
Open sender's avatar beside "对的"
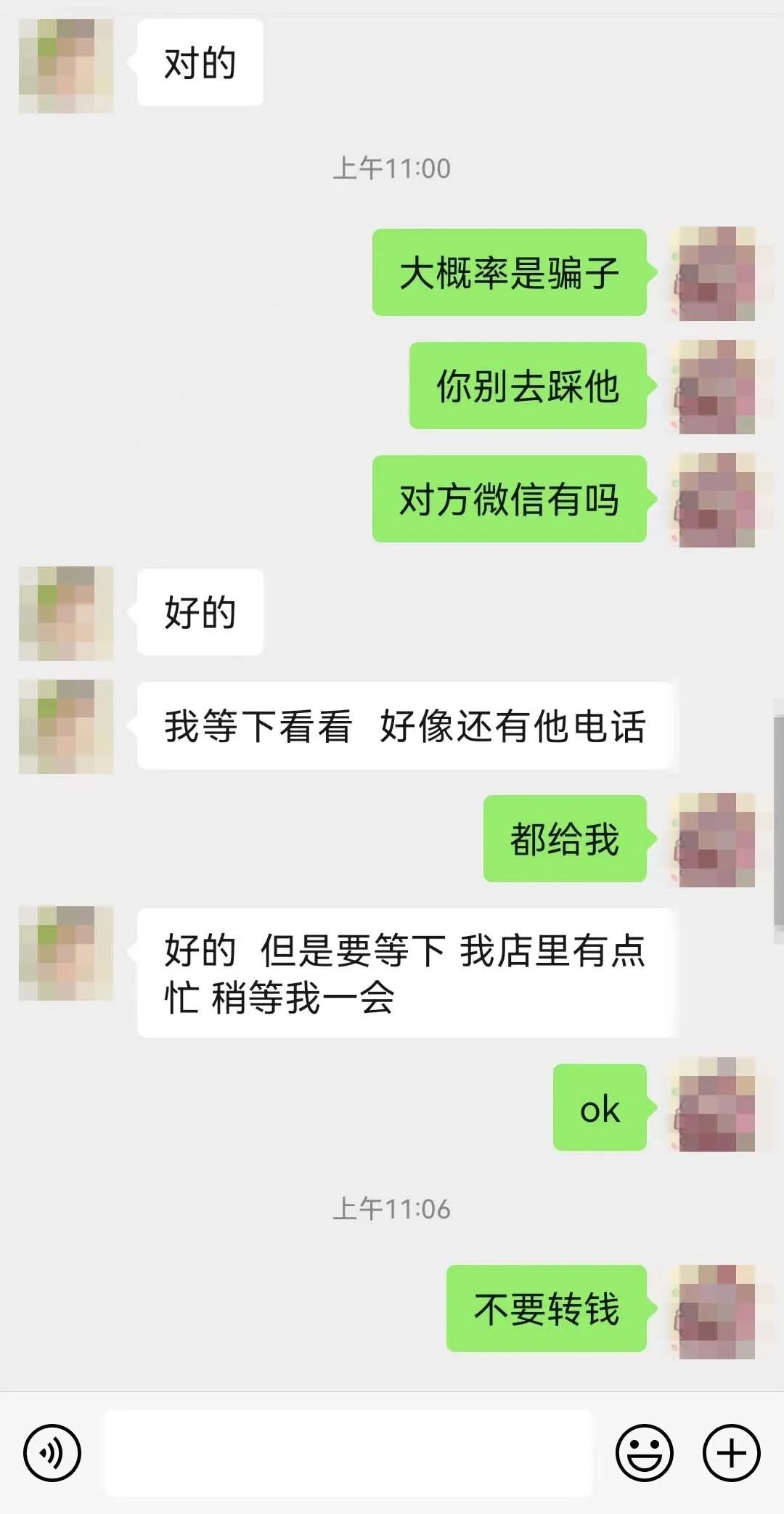click(66, 65)
